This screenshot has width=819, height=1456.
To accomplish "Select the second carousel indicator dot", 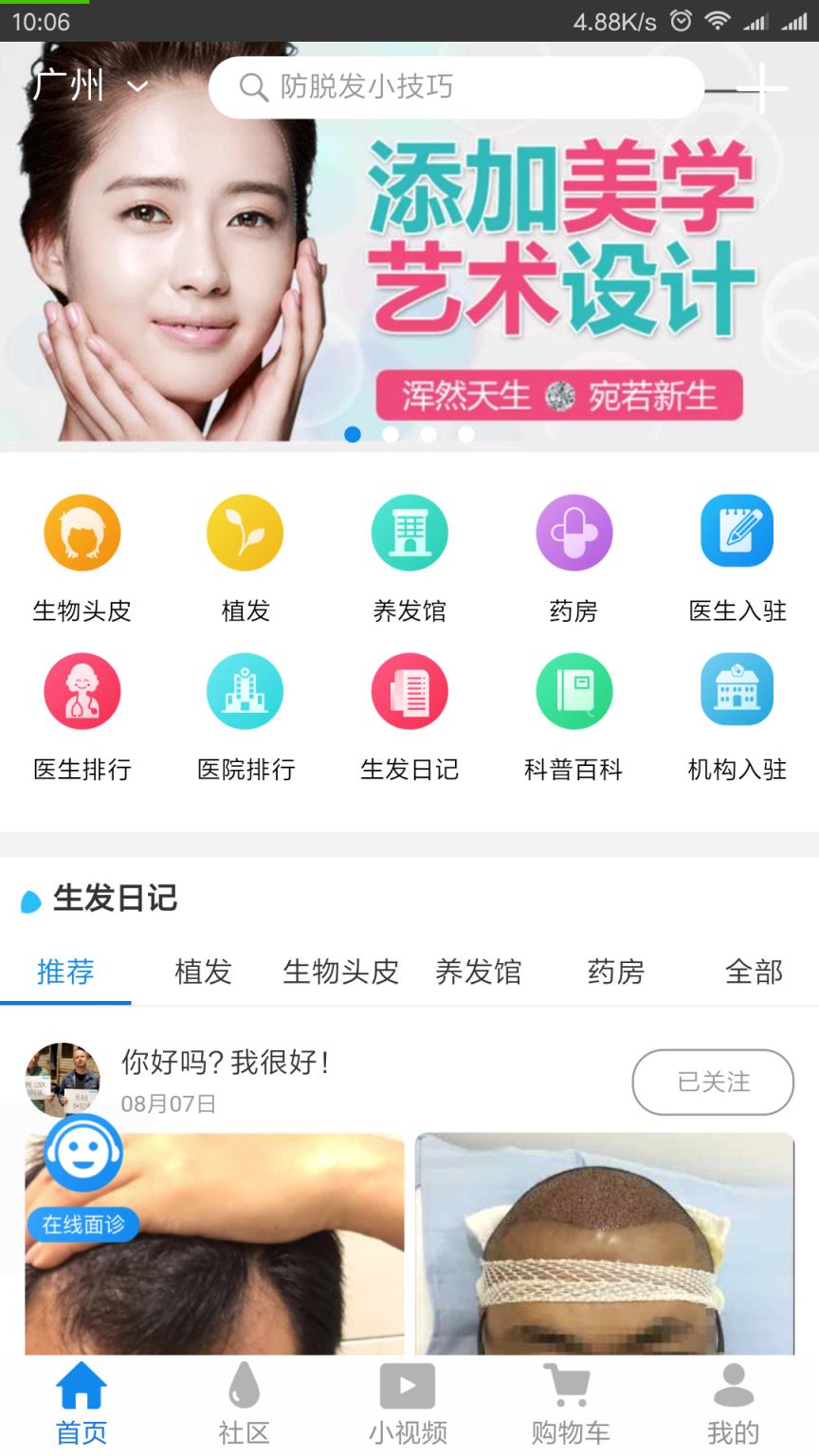I will coord(391,434).
